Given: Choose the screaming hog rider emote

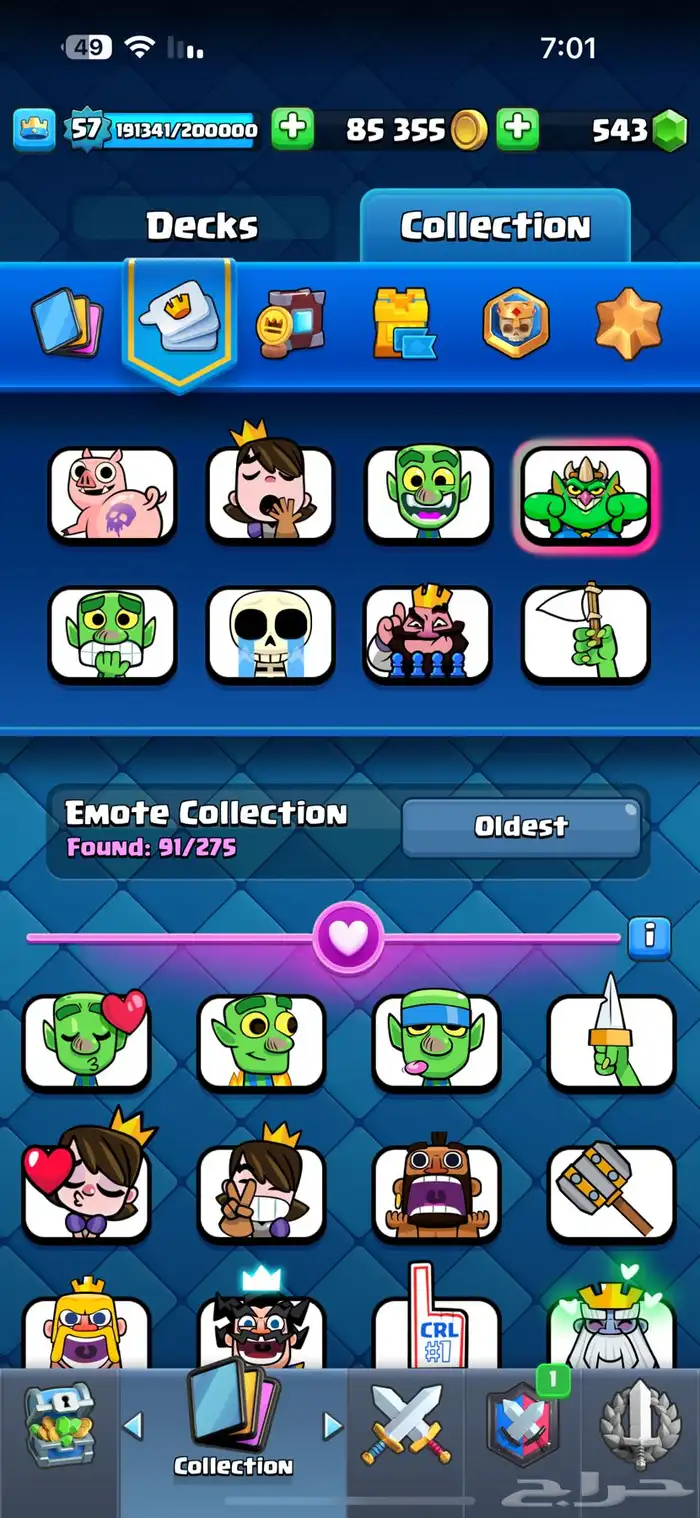Looking at the screenshot, I should [x=436, y=1192].
